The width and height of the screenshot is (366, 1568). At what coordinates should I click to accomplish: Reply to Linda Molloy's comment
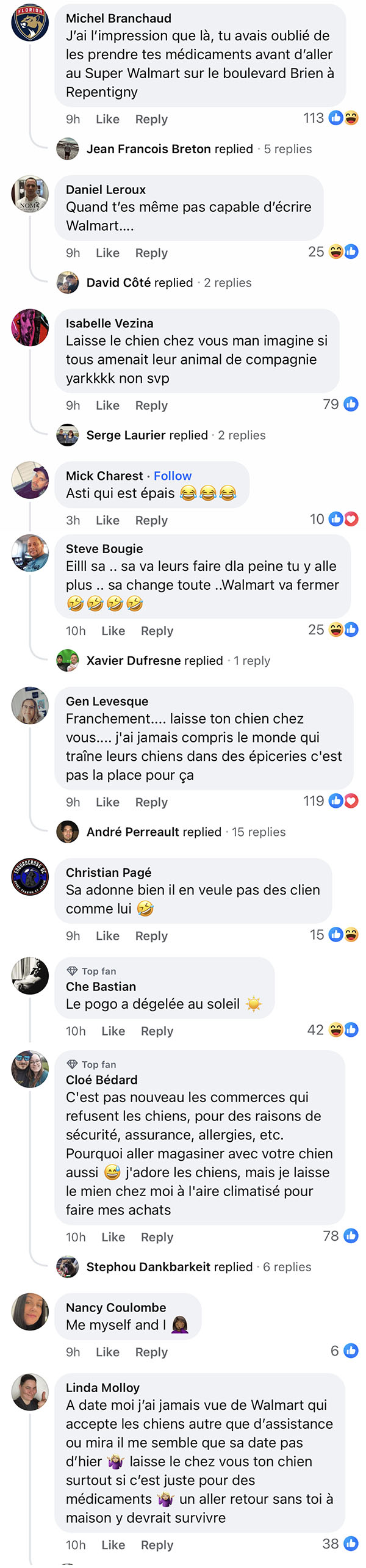click(x=157, y=1545)
